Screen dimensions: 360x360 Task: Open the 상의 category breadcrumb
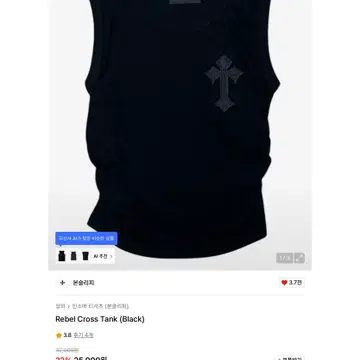pyautogui.click(x=60, y=306)
